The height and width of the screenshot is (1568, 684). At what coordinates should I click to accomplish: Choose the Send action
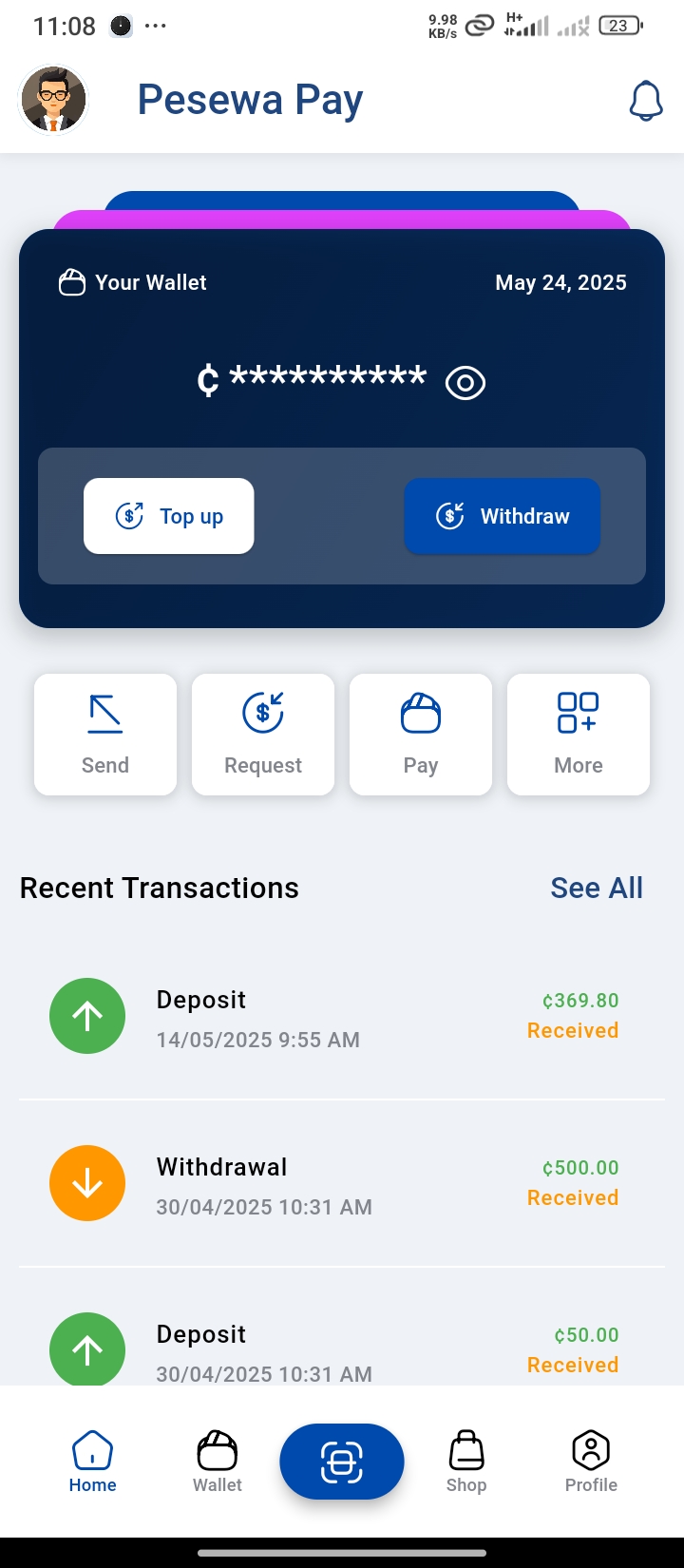click(105, 735)
